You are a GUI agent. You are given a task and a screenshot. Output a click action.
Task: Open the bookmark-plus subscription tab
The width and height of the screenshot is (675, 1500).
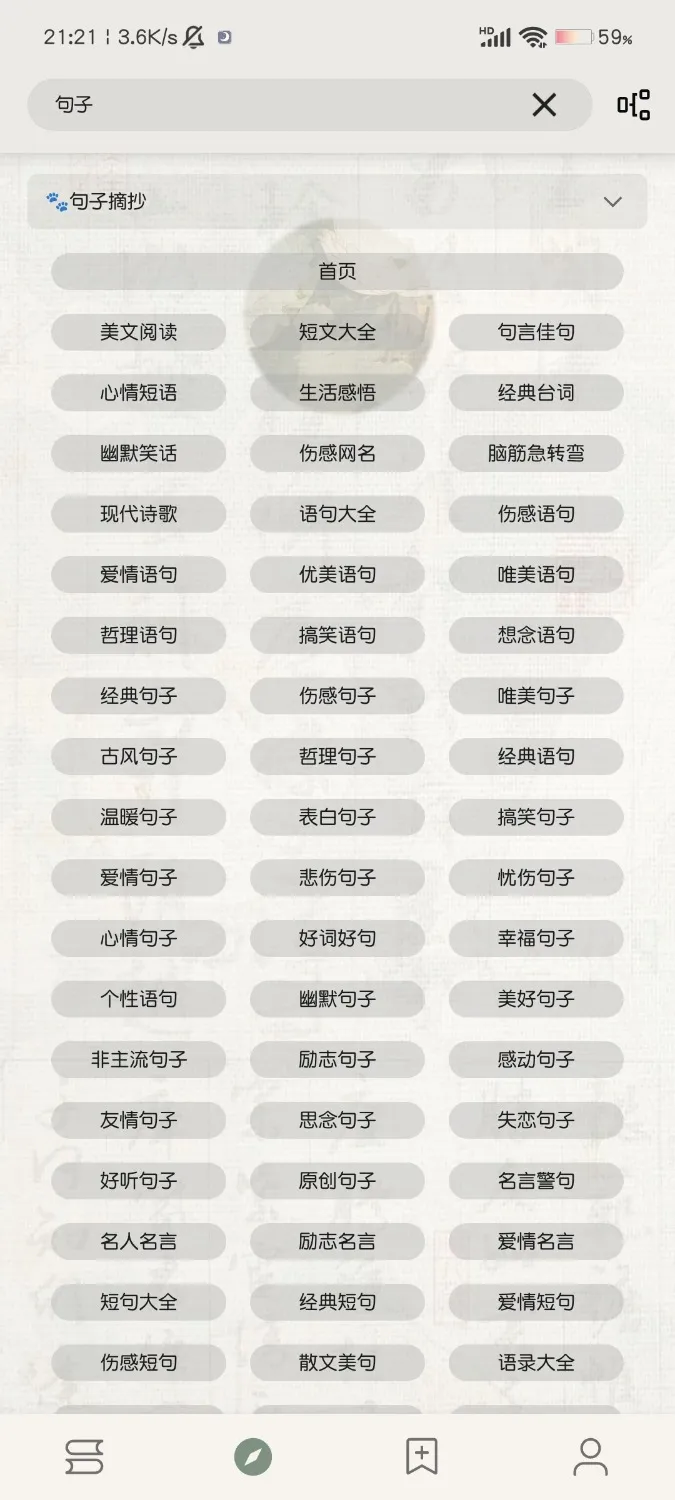coord(421,1457)
